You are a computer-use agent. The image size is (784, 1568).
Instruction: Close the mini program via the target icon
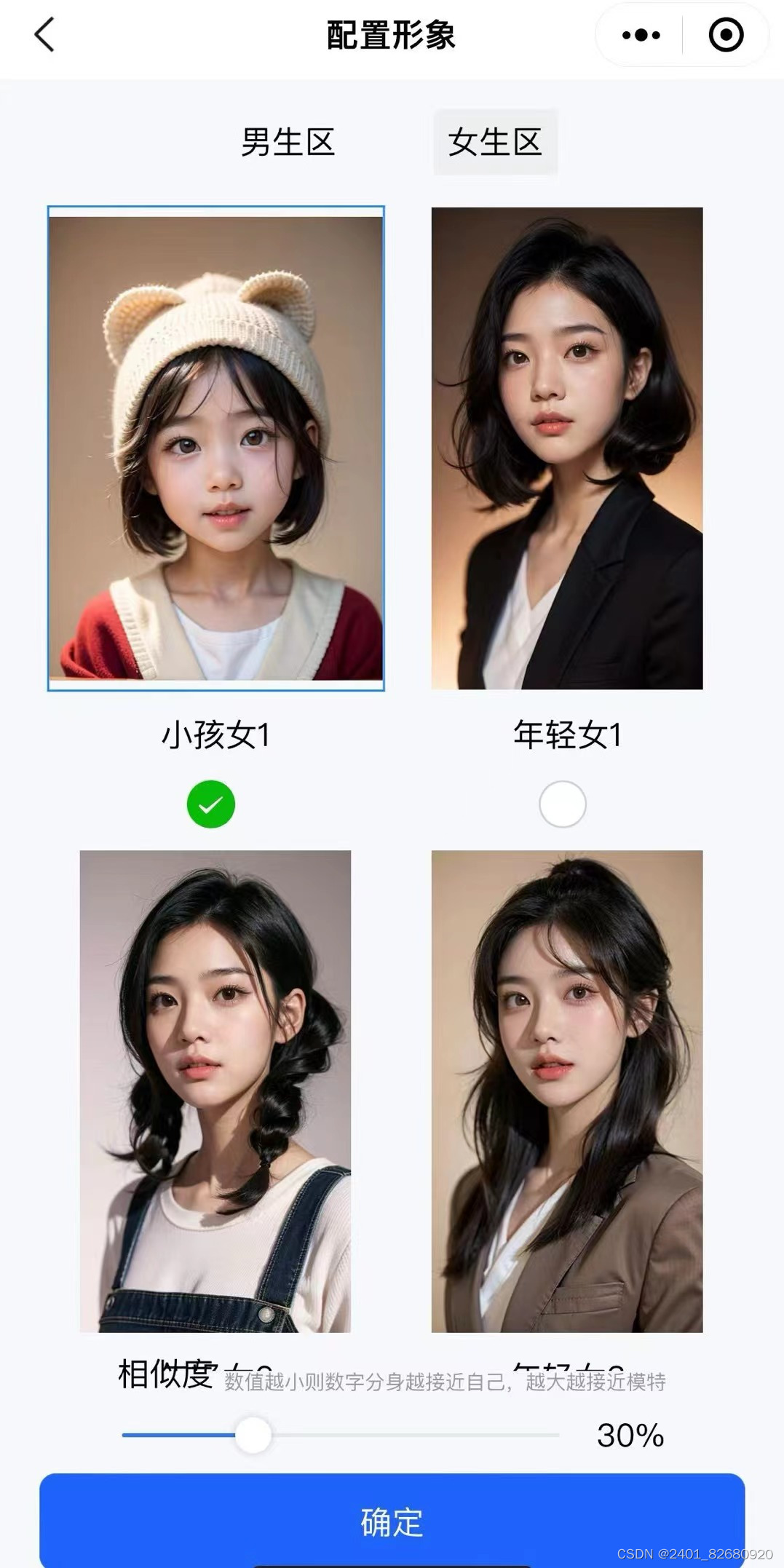[725, 35]
